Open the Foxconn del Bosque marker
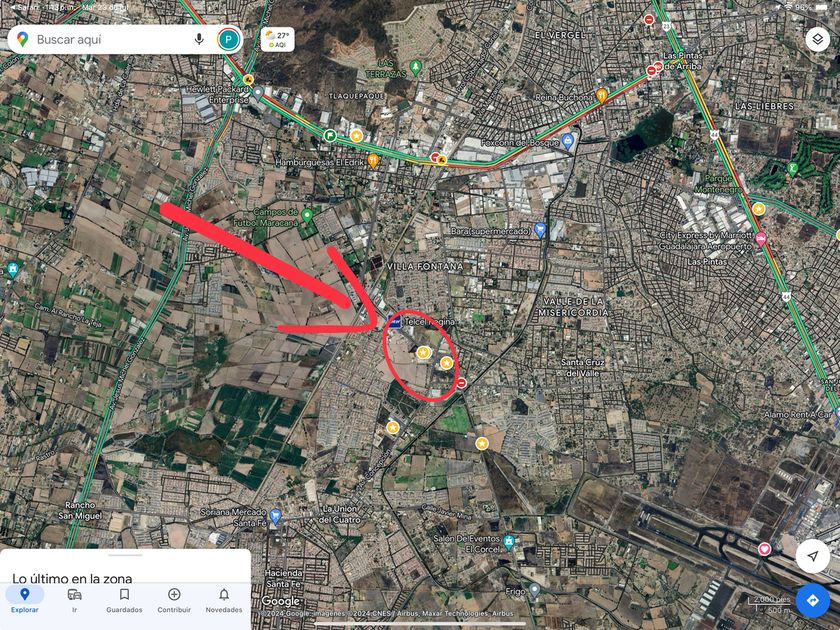 point(568,141)
